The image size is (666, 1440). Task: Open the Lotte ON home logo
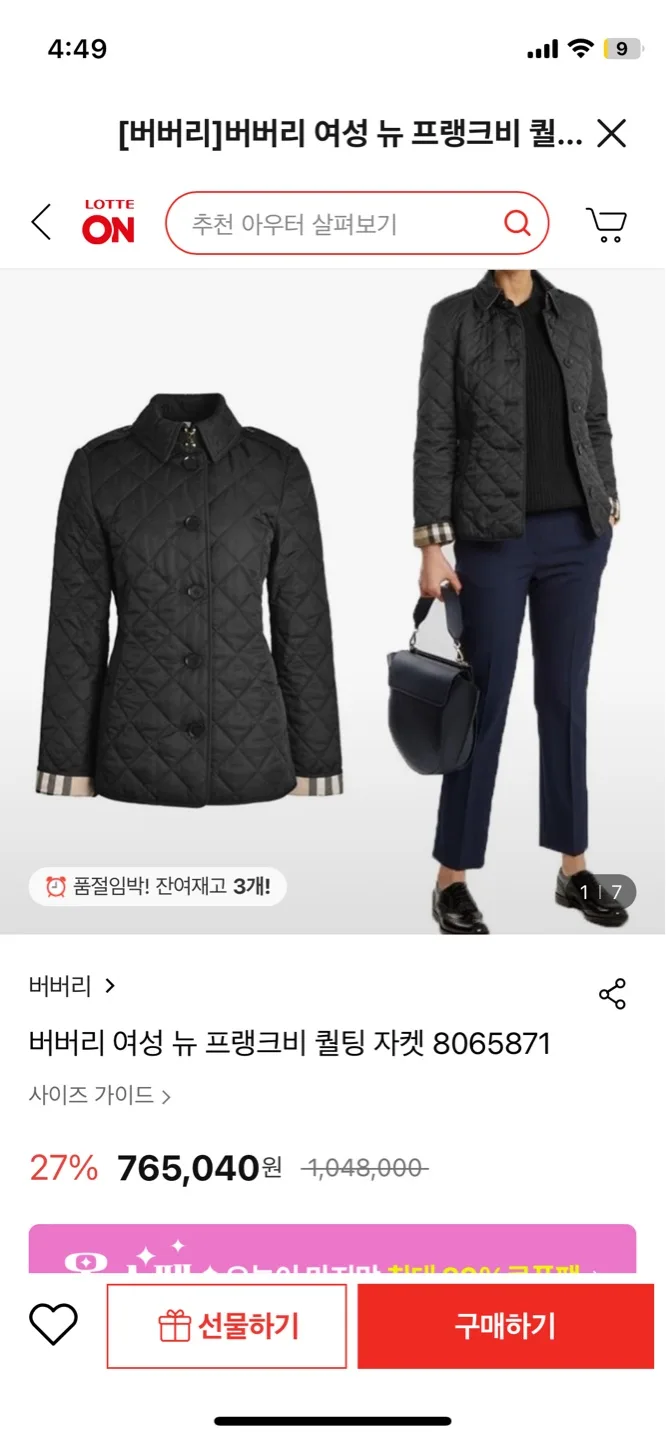pos(108,222)
